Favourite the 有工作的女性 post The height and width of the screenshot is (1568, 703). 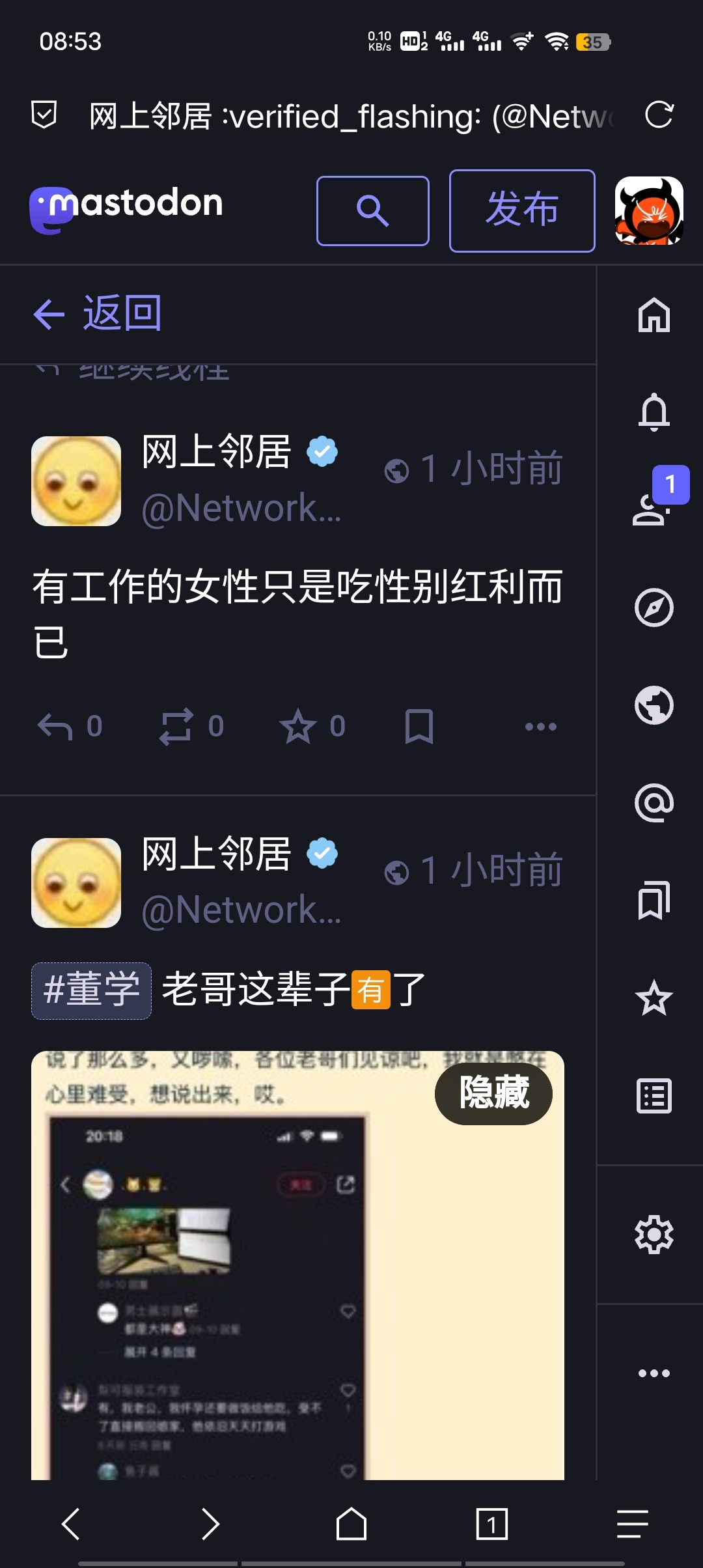[298, 726]
